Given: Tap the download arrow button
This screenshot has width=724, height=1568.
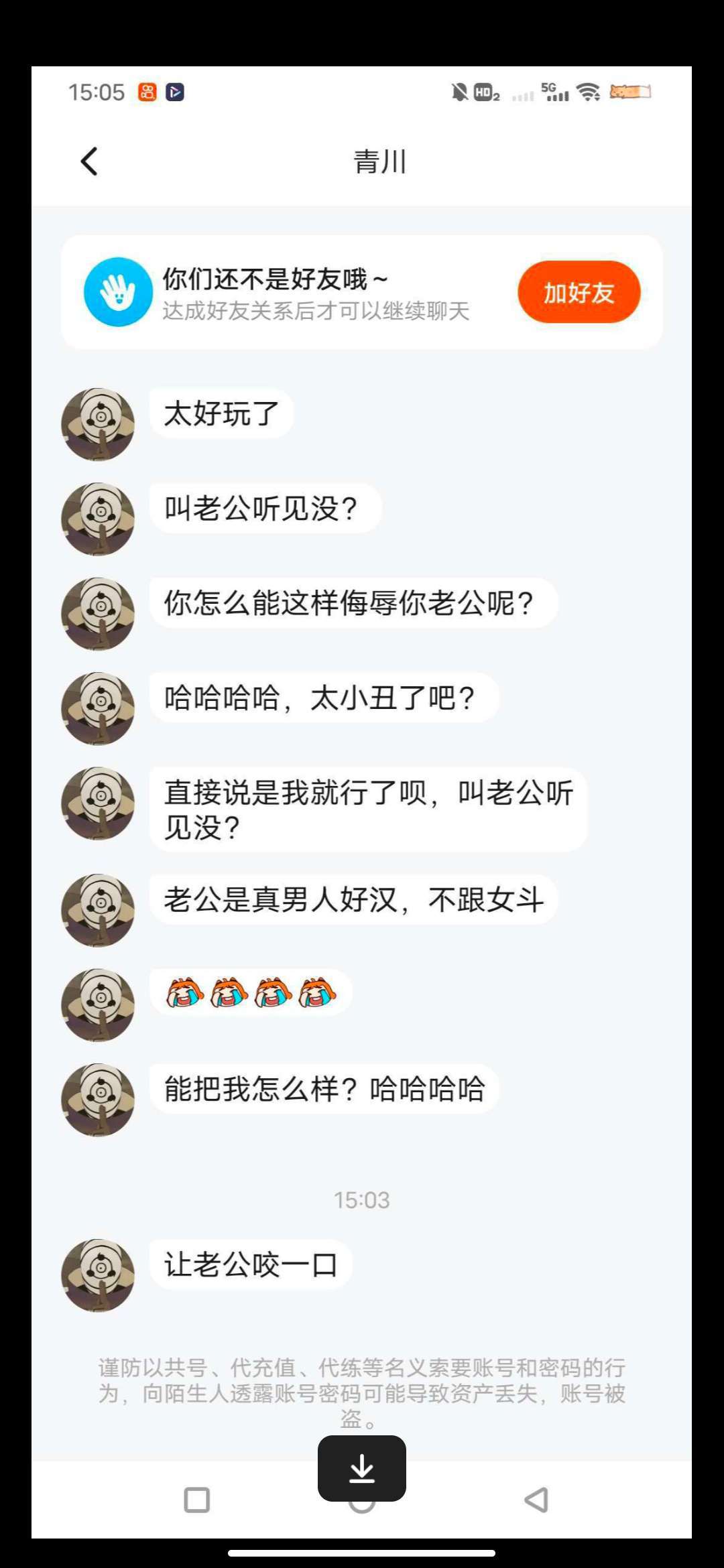Looking at the screenshot, I should click(362, 1468).
